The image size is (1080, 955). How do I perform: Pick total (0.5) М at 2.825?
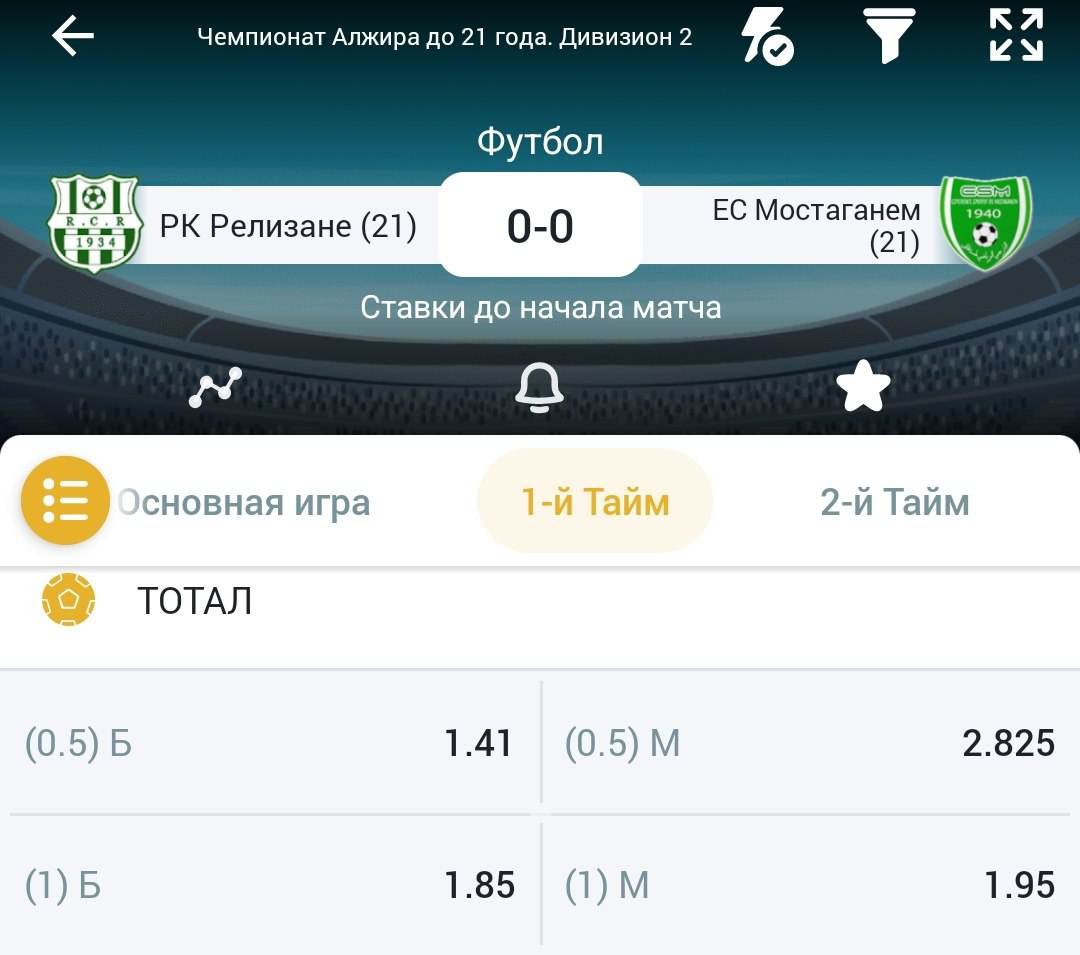coord(810,743)
